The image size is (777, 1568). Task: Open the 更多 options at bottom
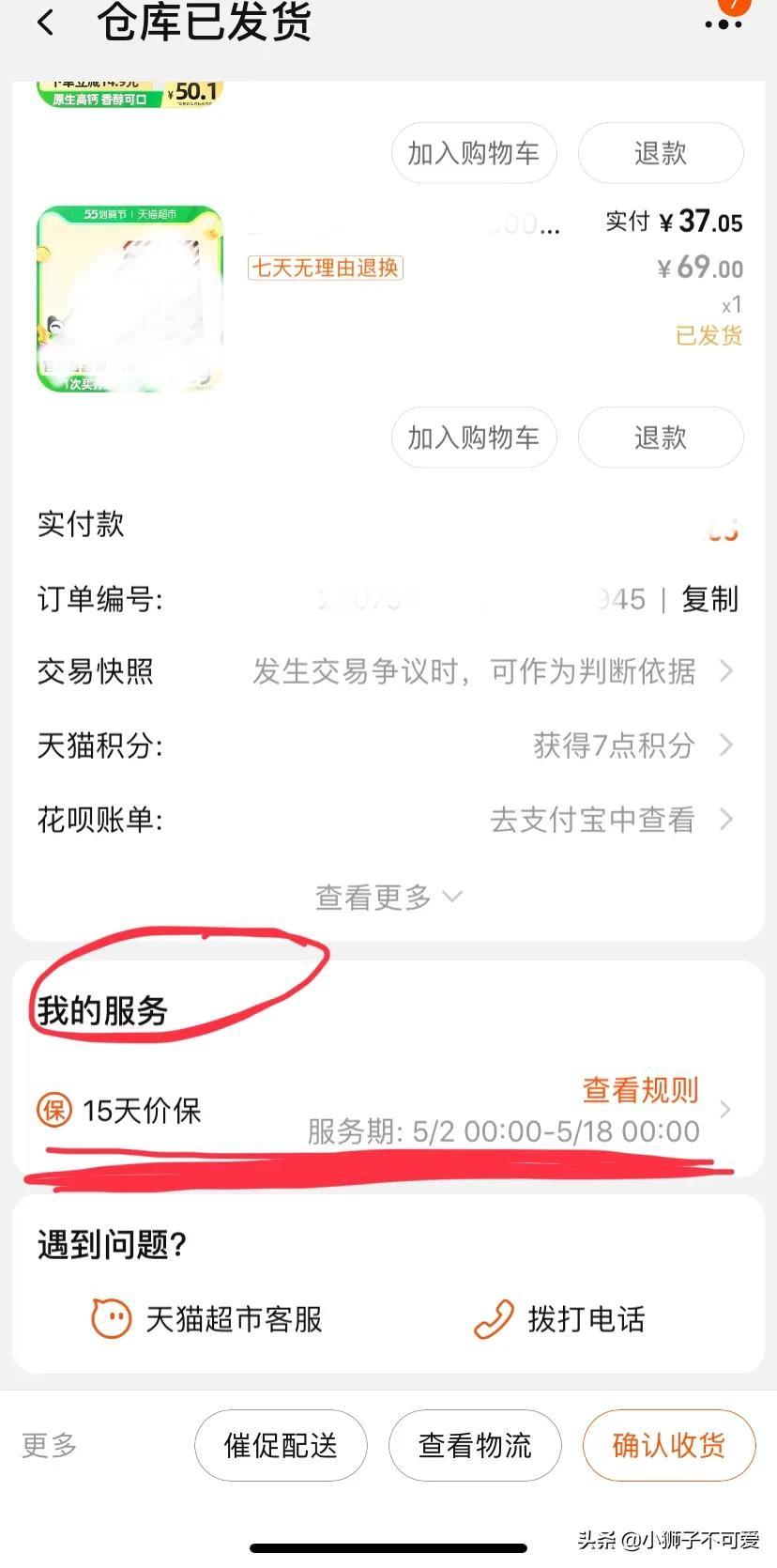[50, 1445]
